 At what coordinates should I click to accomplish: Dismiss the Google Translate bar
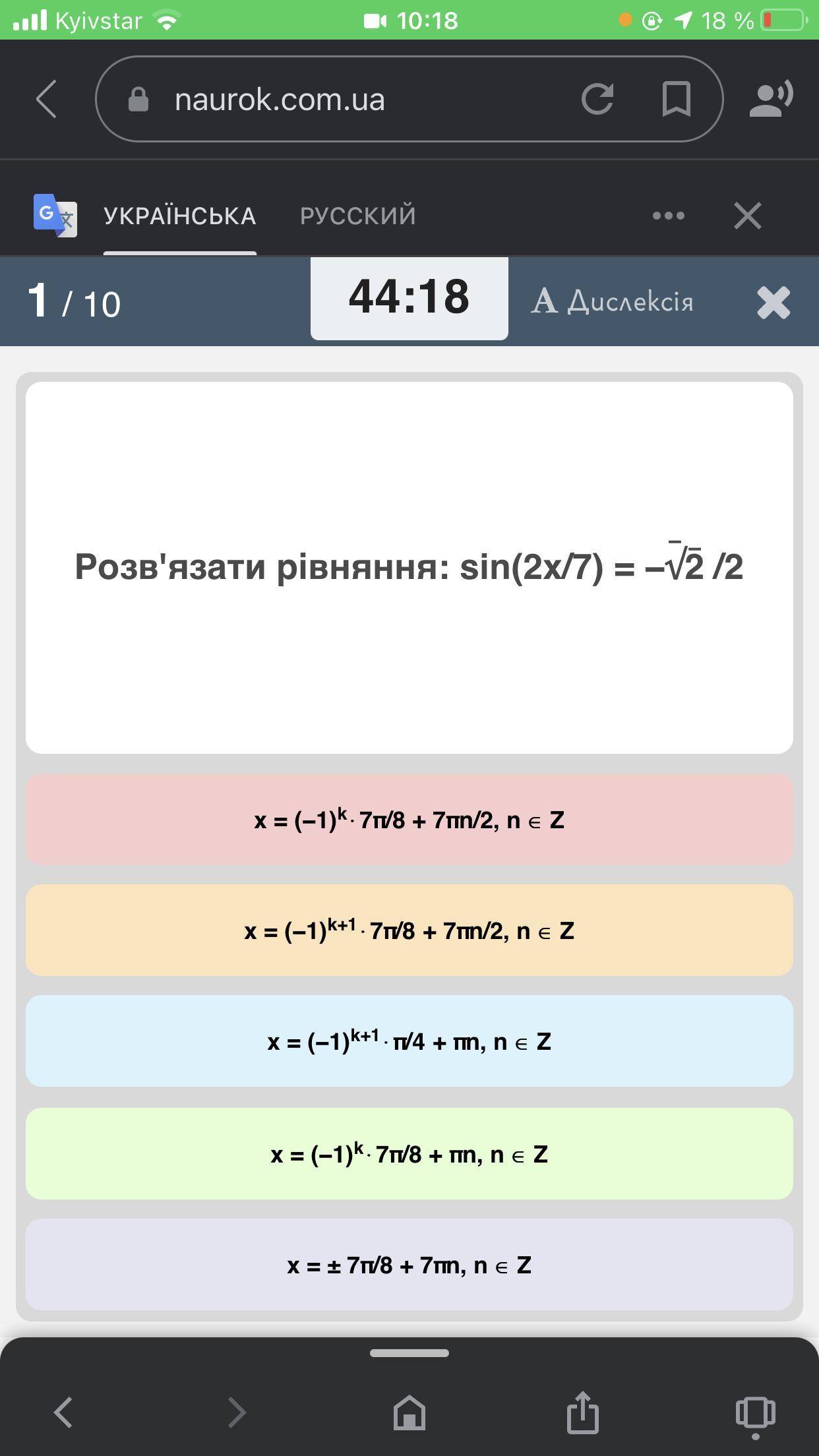pos(748,216)
